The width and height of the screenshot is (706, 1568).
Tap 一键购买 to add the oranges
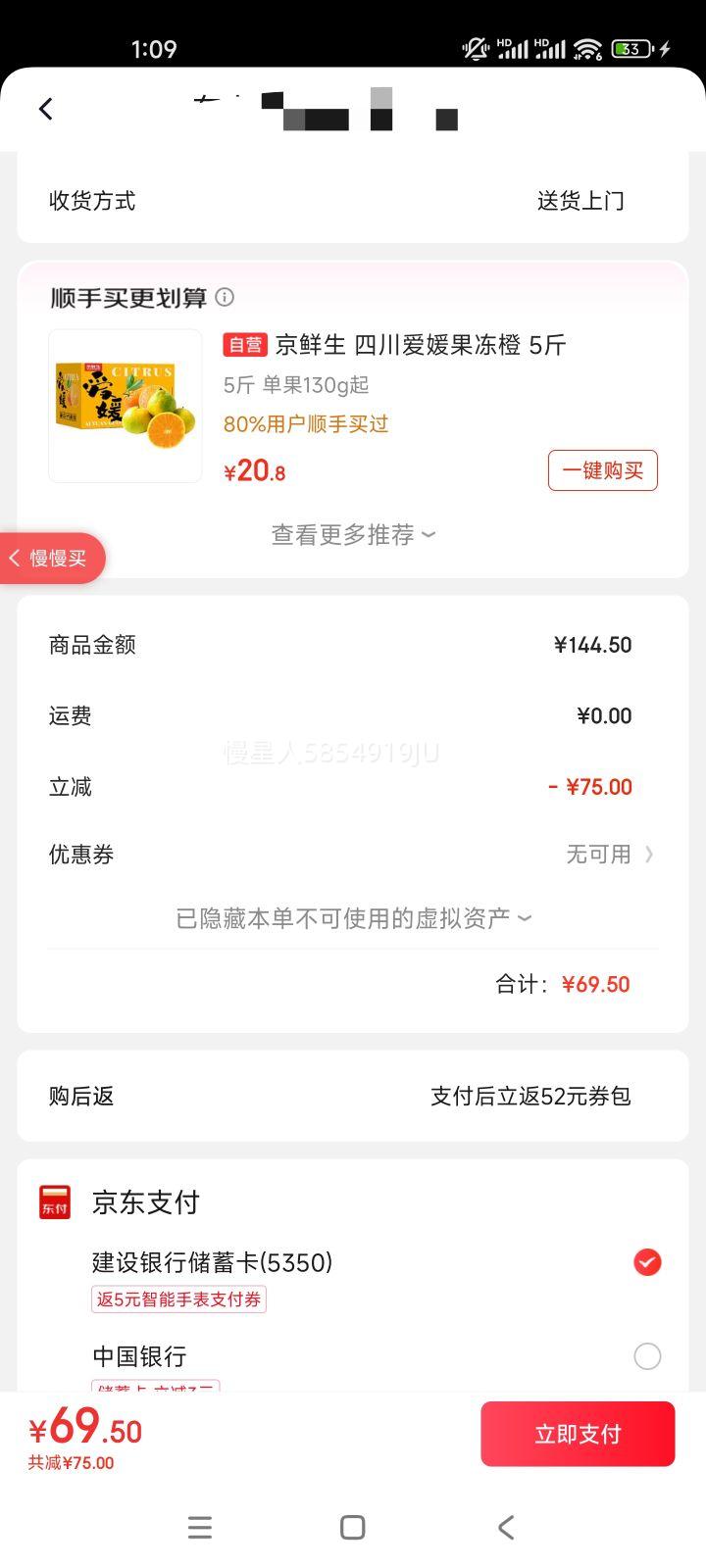click(x=602, y=470)
